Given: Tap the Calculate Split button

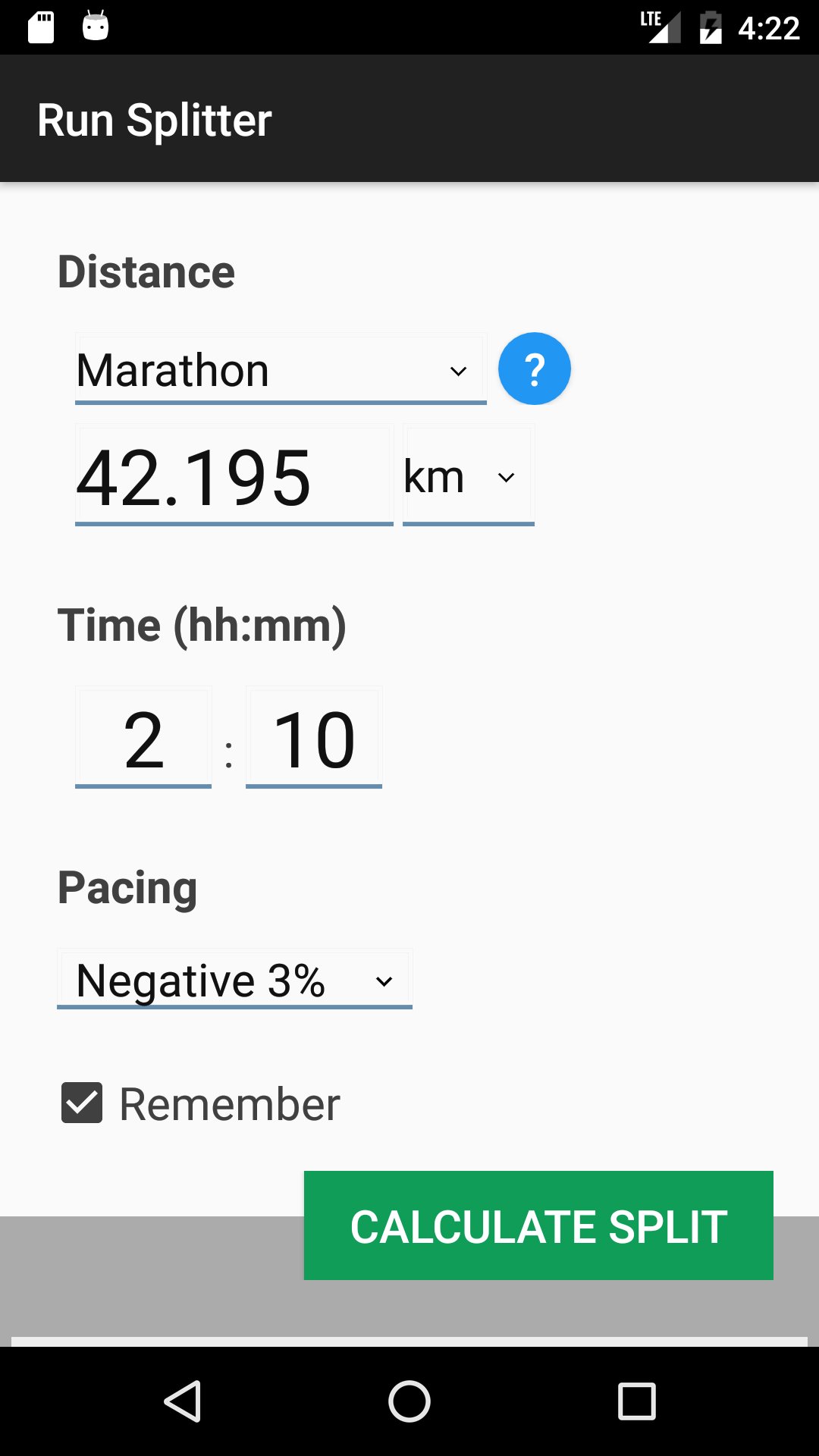Looking at the screenshot, I should pyautogui.click(x=538, y=1225).
